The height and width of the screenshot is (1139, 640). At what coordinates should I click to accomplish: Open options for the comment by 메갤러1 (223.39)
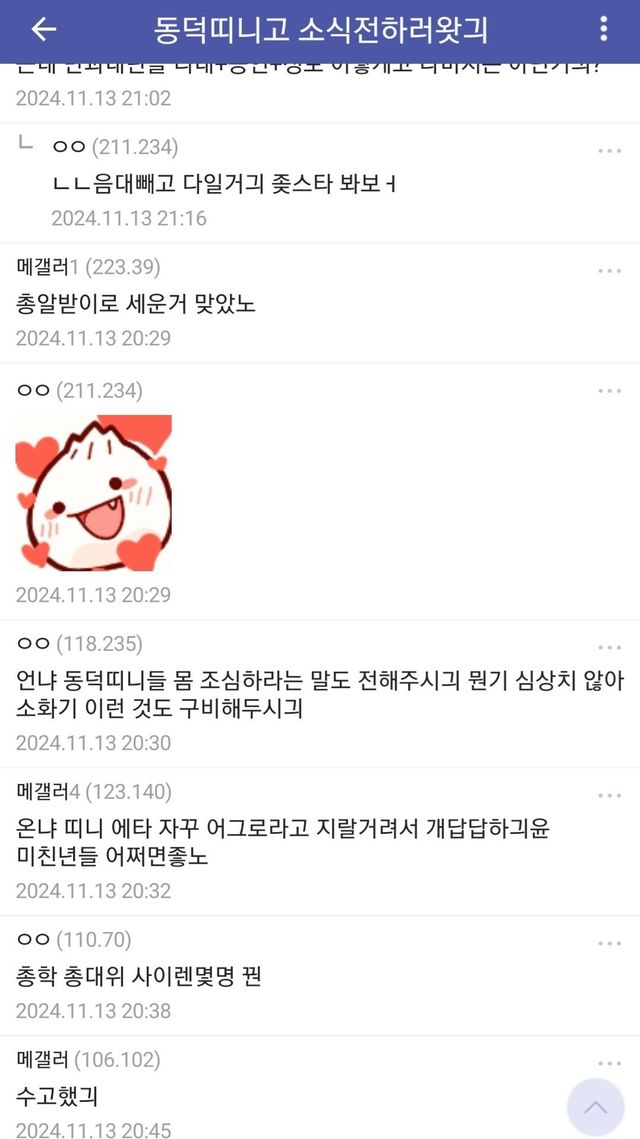coord(609,271)
